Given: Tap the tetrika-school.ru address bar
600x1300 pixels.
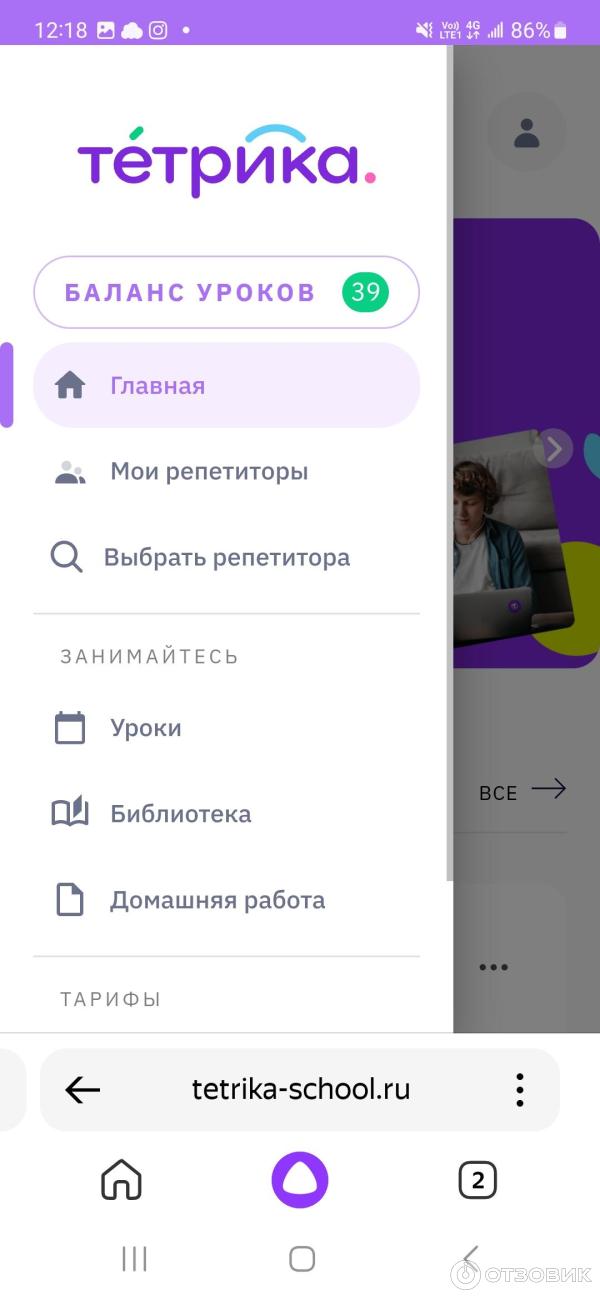Looking at the screenshot, I should click(x=300, y=1089).
